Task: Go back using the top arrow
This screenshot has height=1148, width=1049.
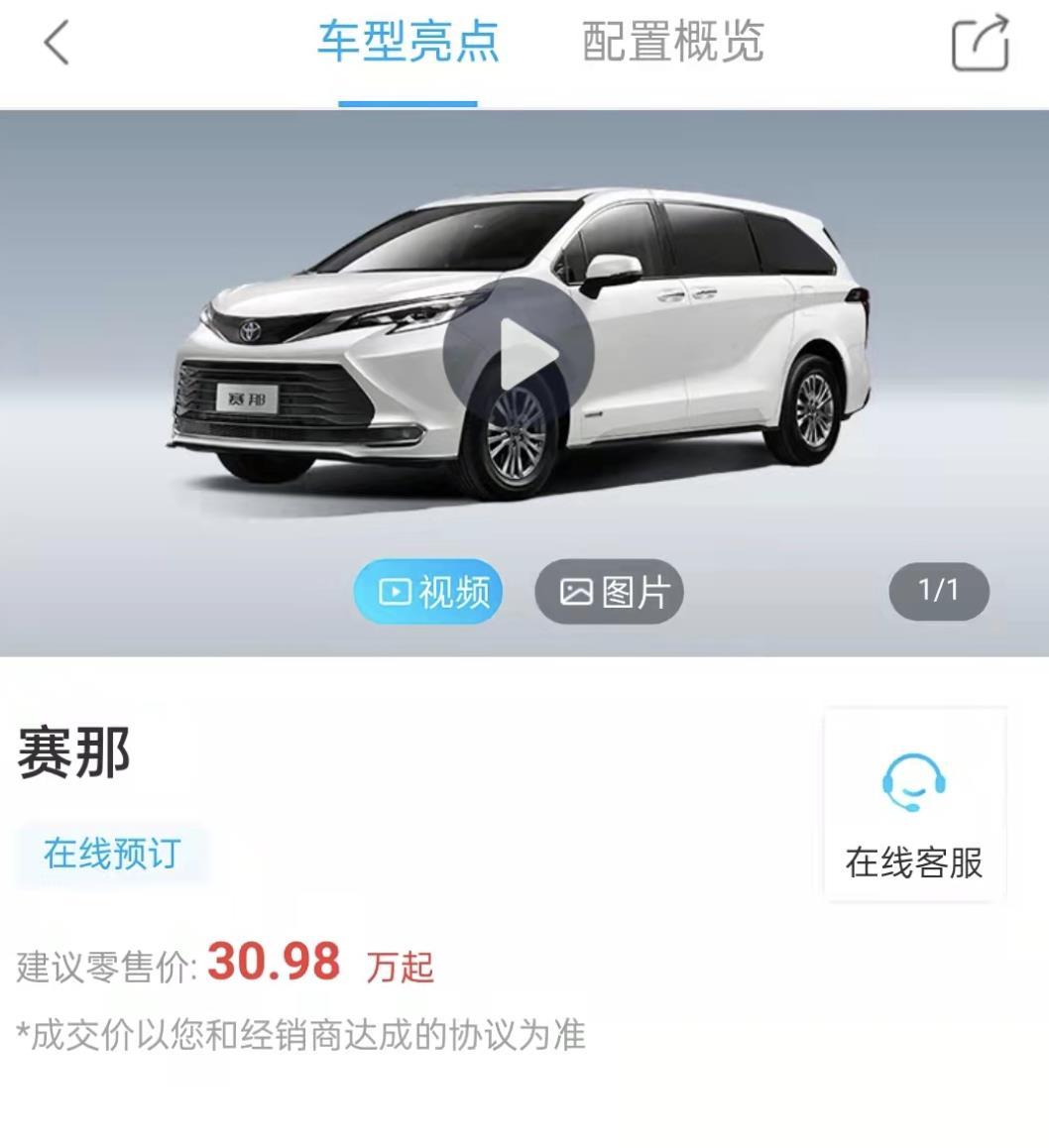Action: 57,44
